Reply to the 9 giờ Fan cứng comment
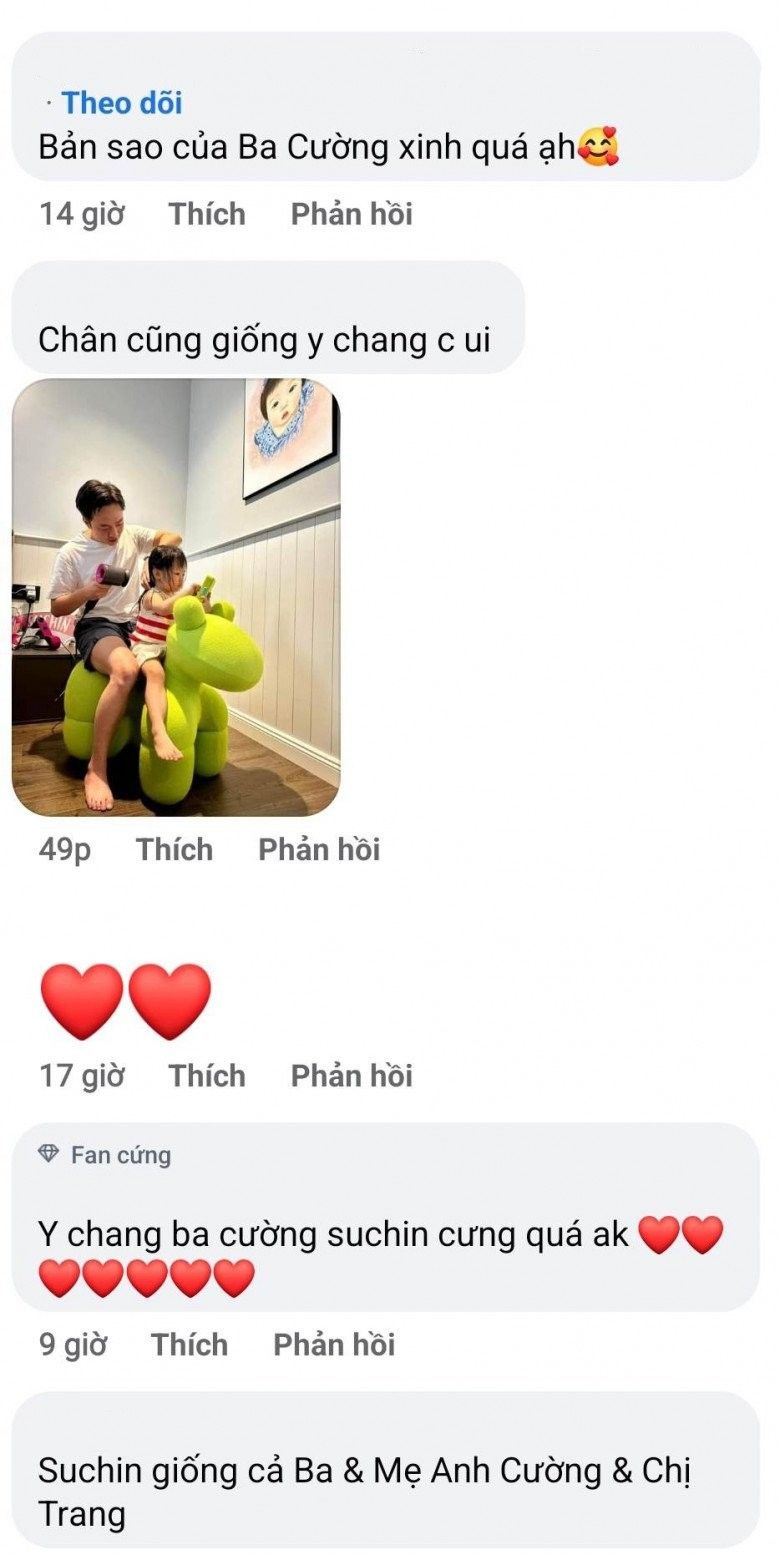 coord(334,1345)
